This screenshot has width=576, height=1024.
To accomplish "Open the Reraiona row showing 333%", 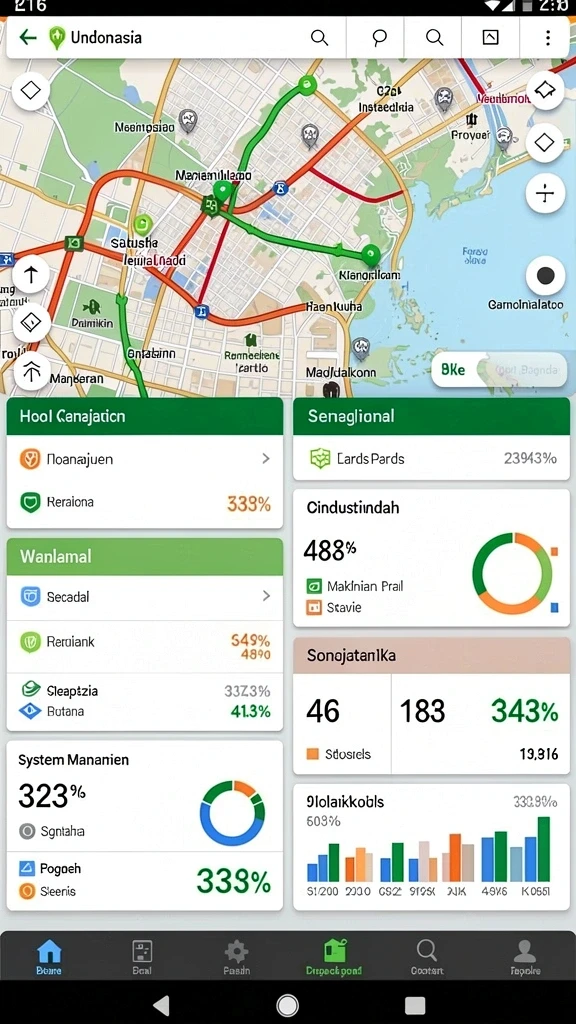I will coord(144,503).
